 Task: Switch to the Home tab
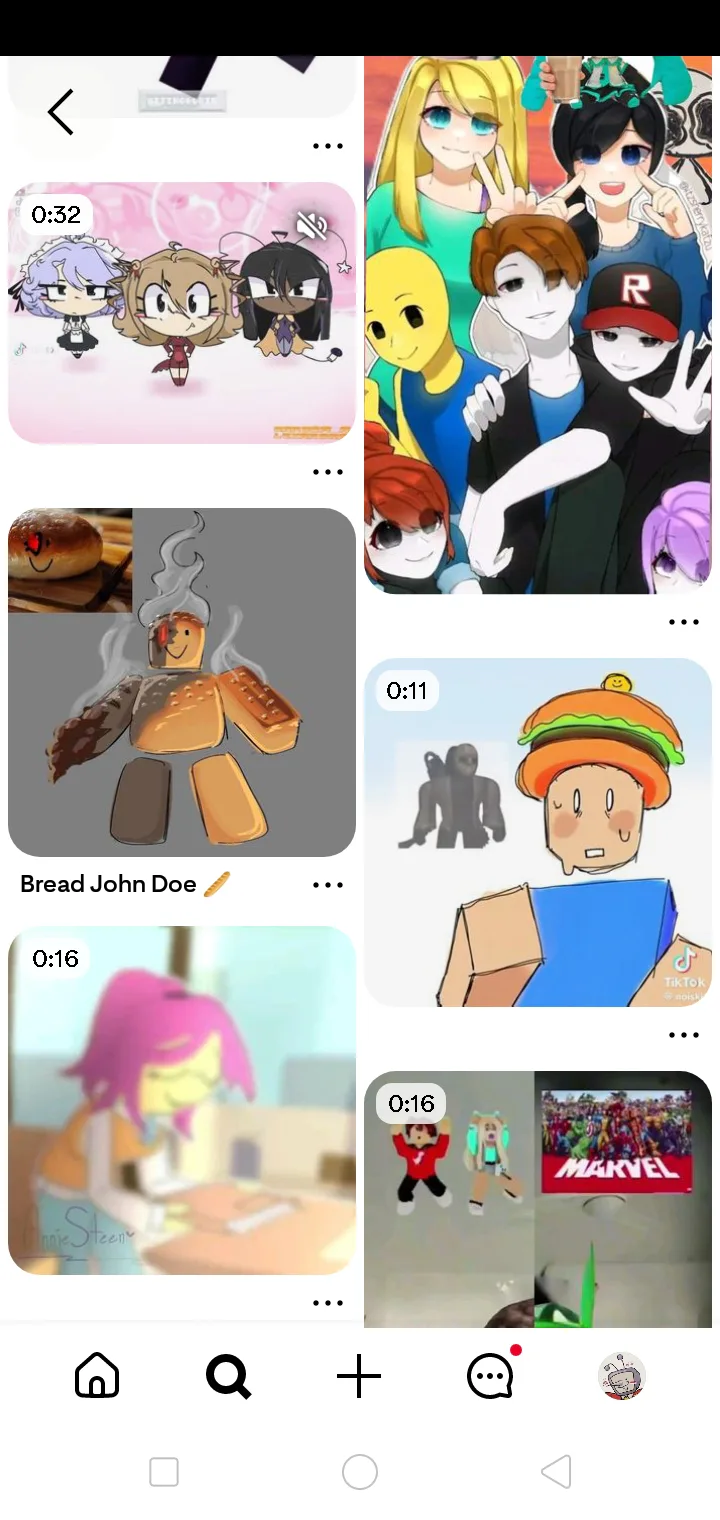97,1377
